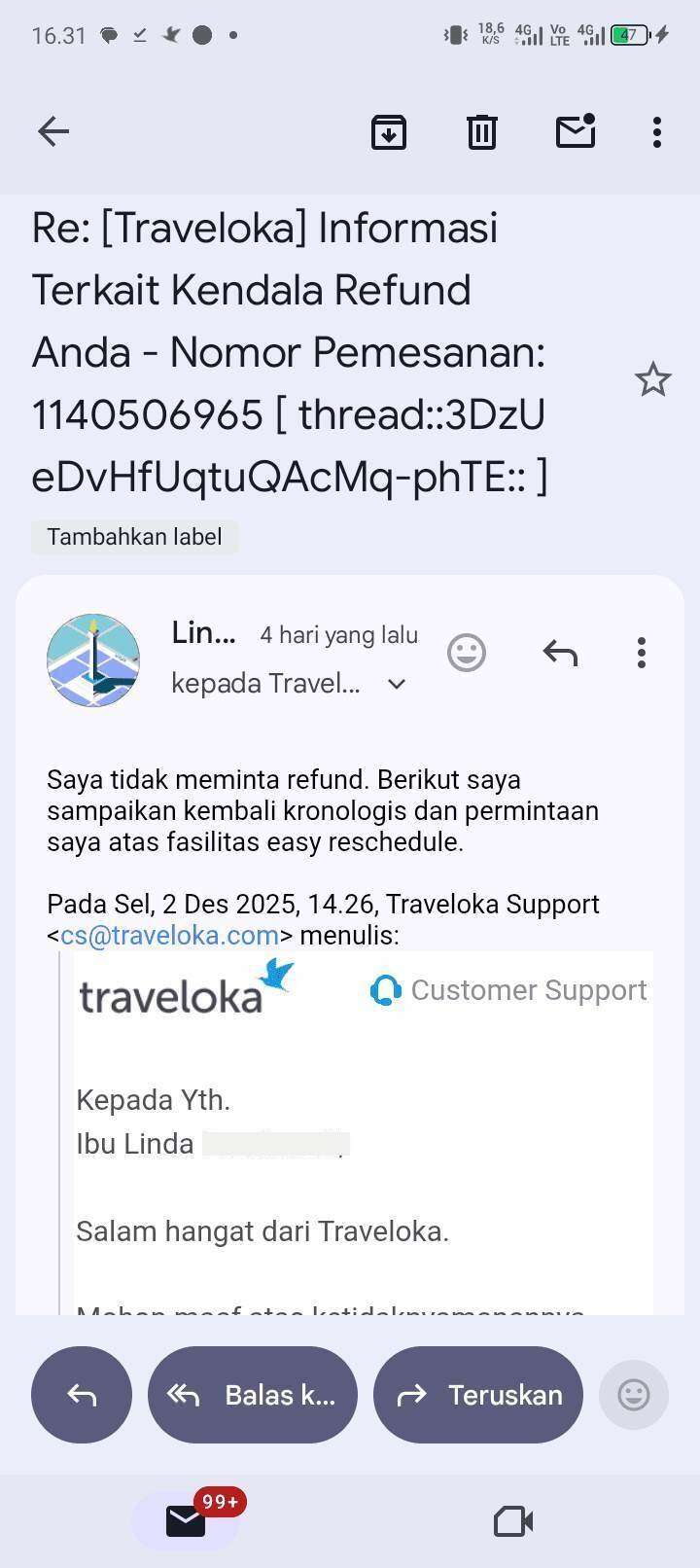Switch to the Mail tab
The width and height of the screenshot is (700, 1568).
(x=186, y=1520)
